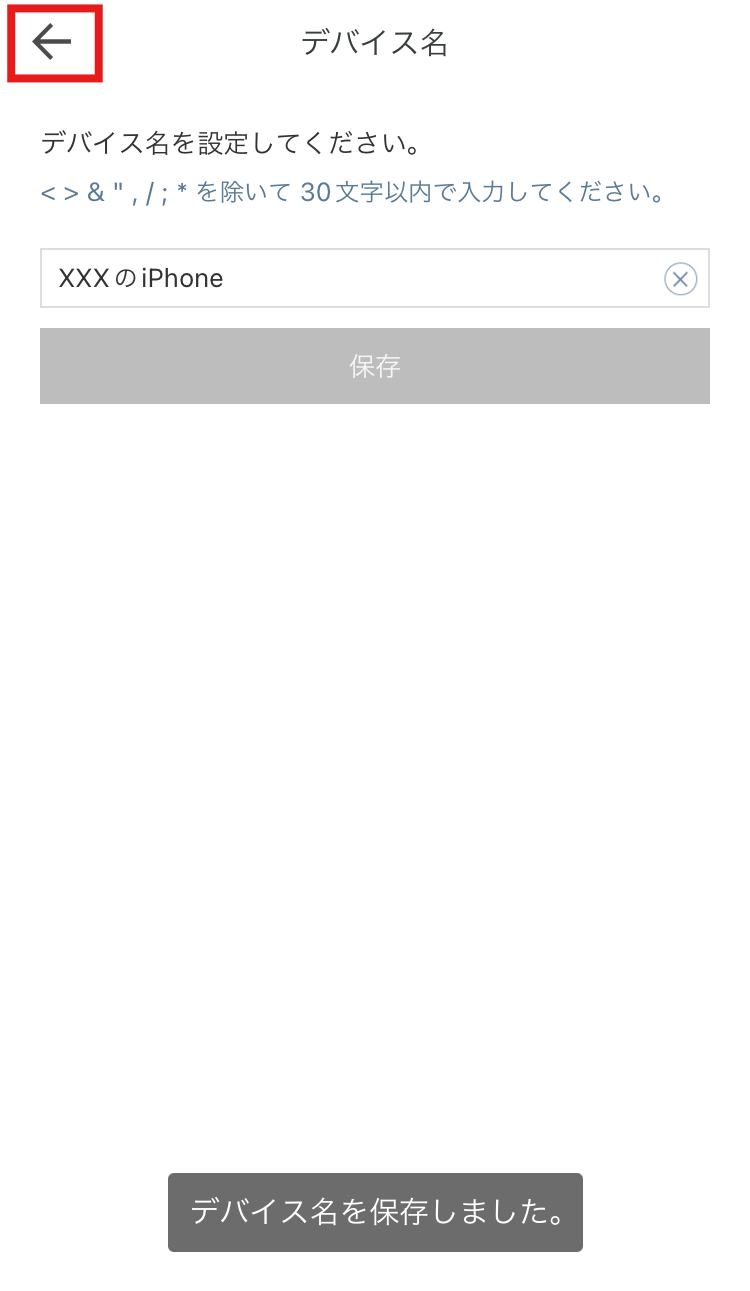This screenshot has height=1291, width=750.
Task: Tap the device name text field
Action: (374, 278)
